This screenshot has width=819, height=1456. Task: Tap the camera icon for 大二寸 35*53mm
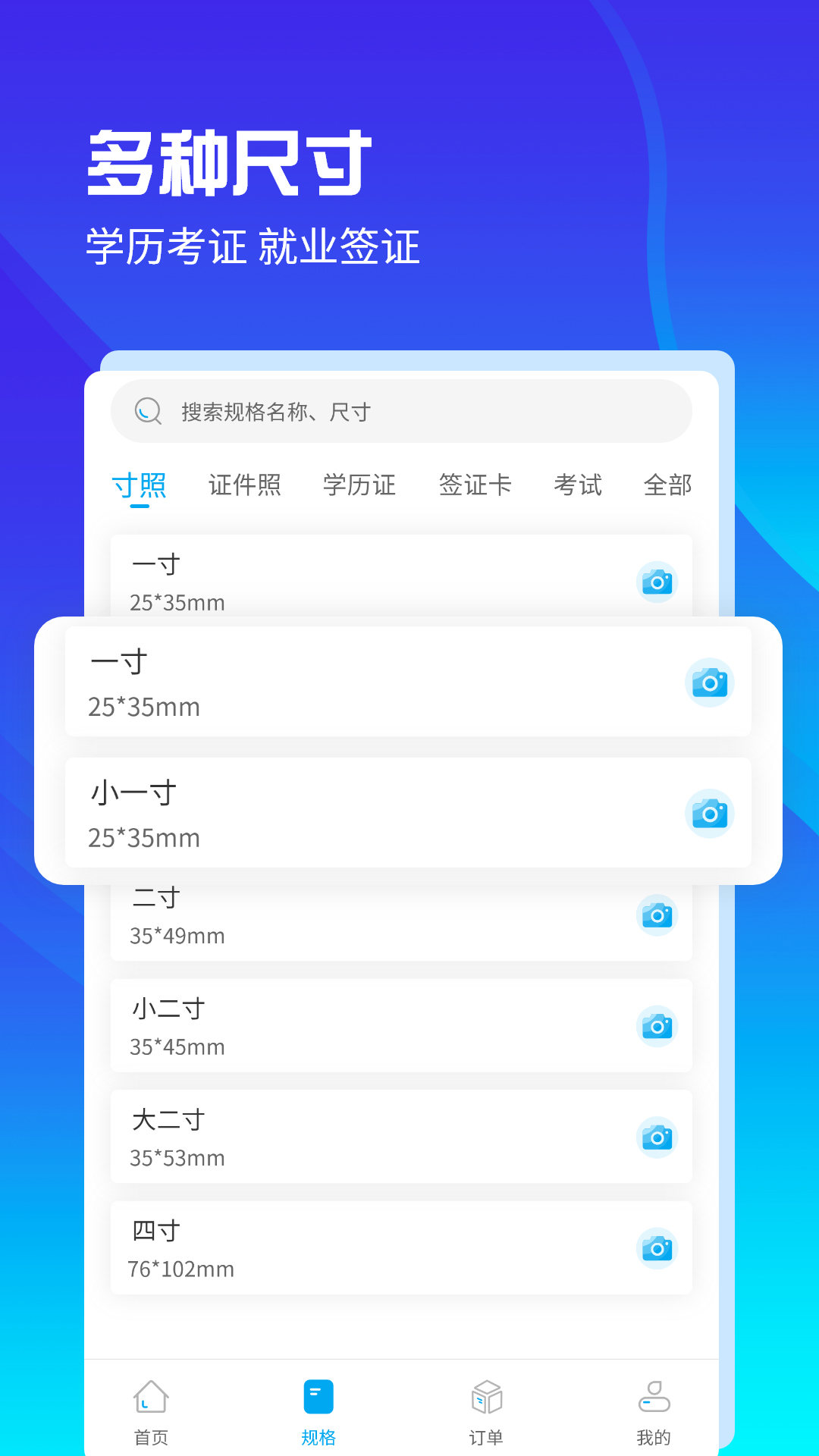657,1137
